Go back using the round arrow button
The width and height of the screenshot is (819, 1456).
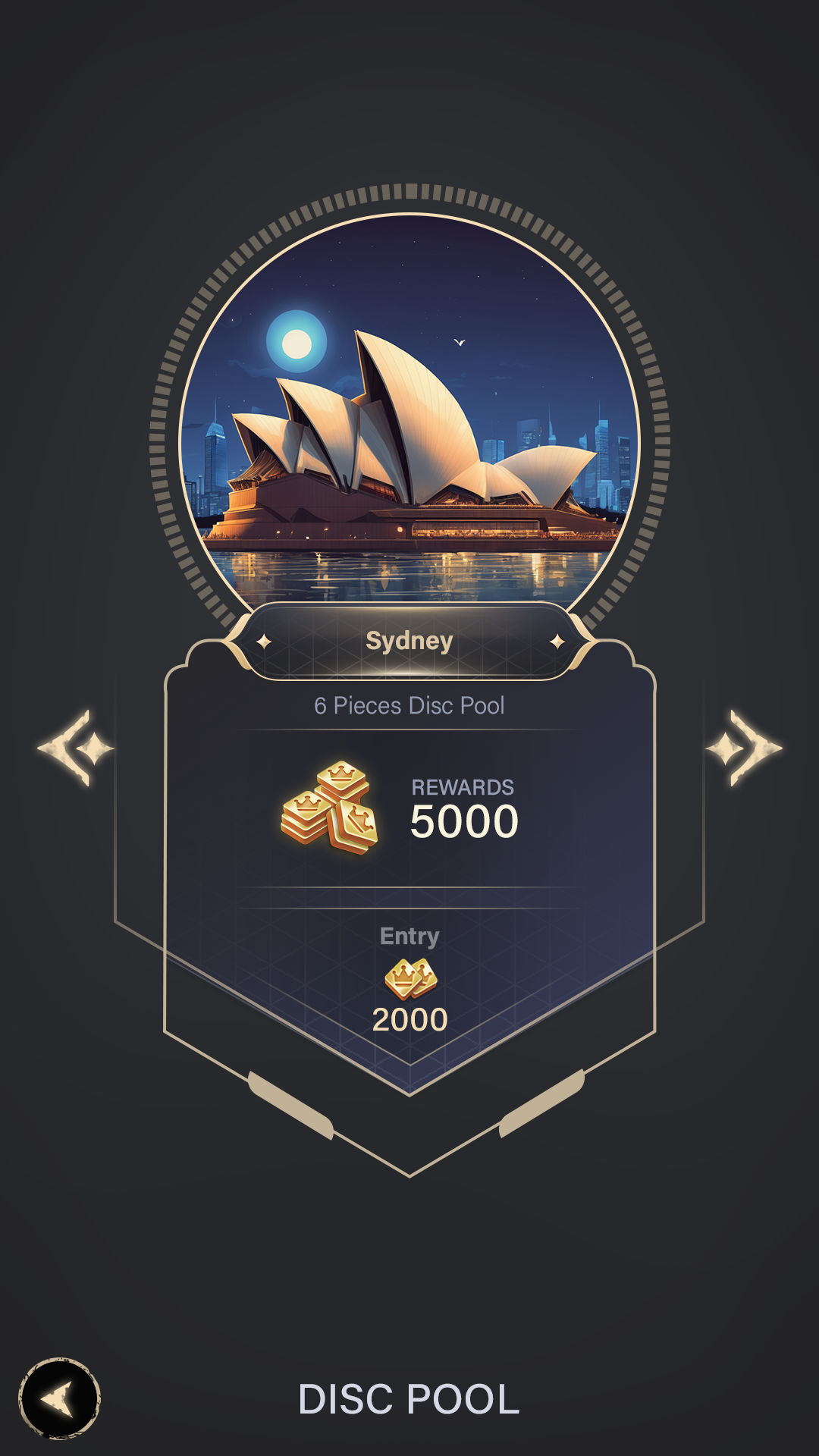point(60,1399)
